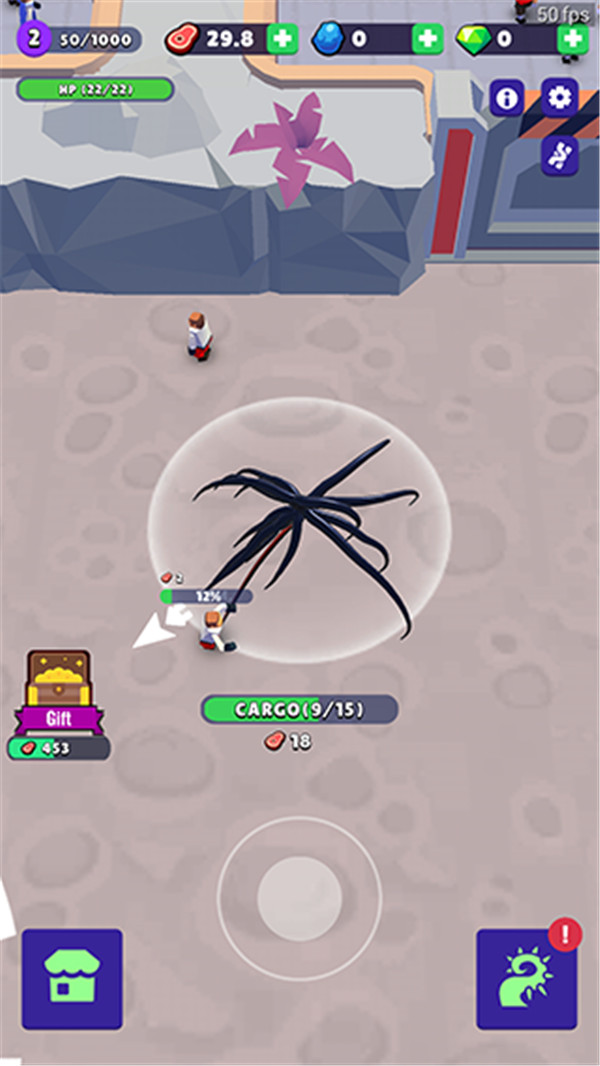
Task: Tap the running figure icon
Action: 559,155
